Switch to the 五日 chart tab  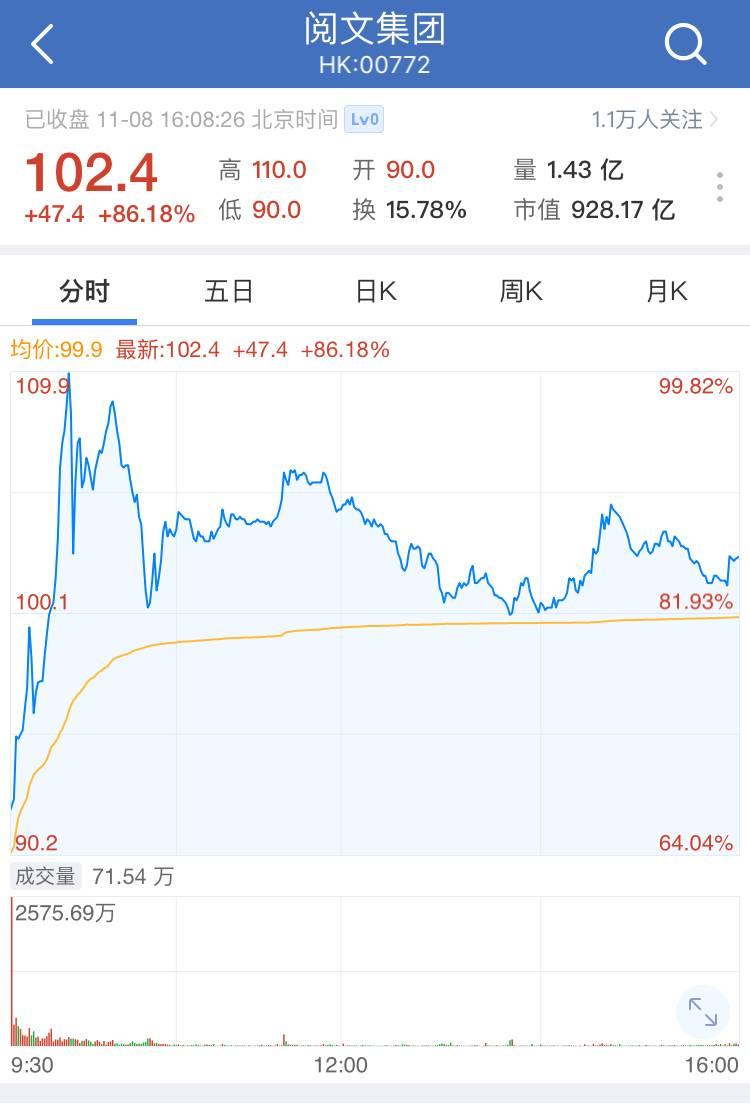coord(229,291)
